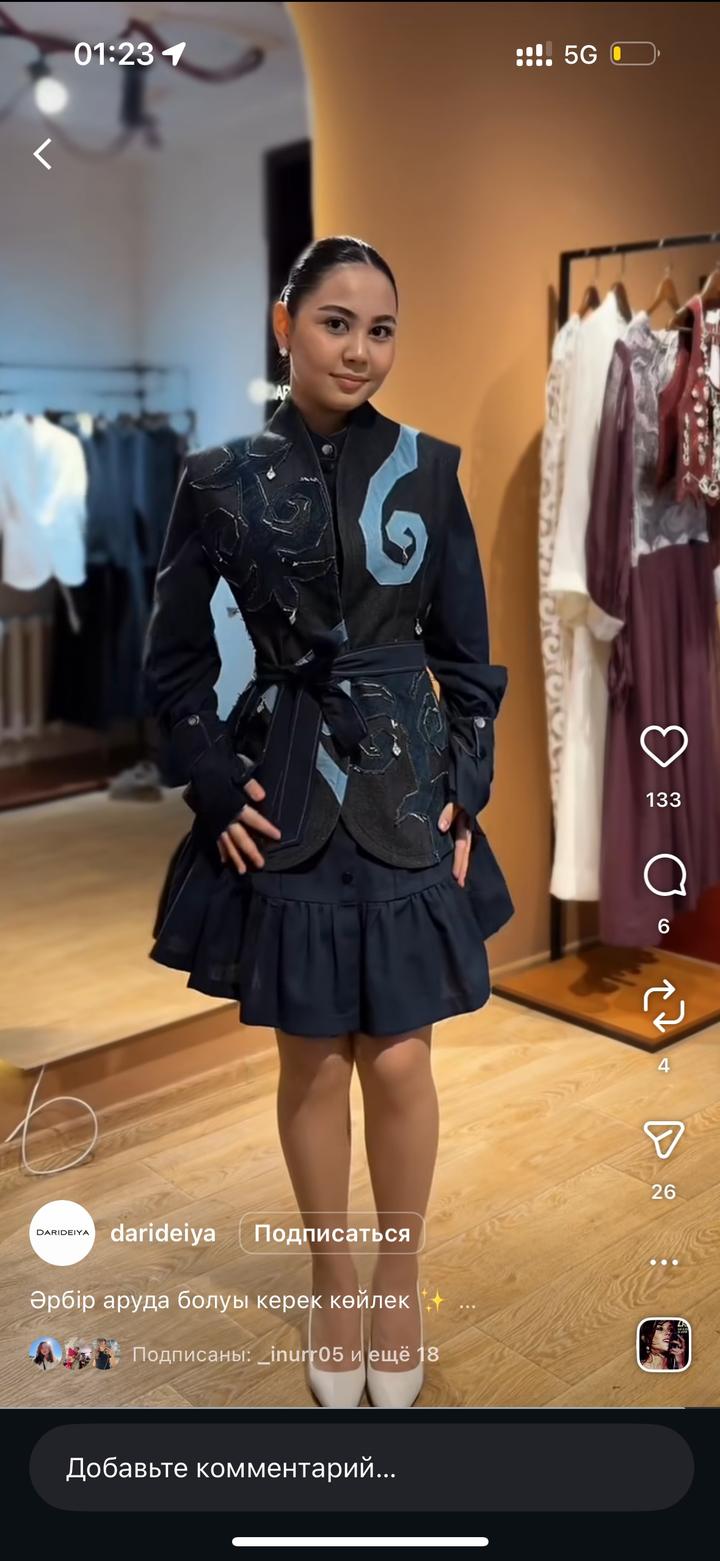Share the reel via paper plane icon

coord(664,1139)
